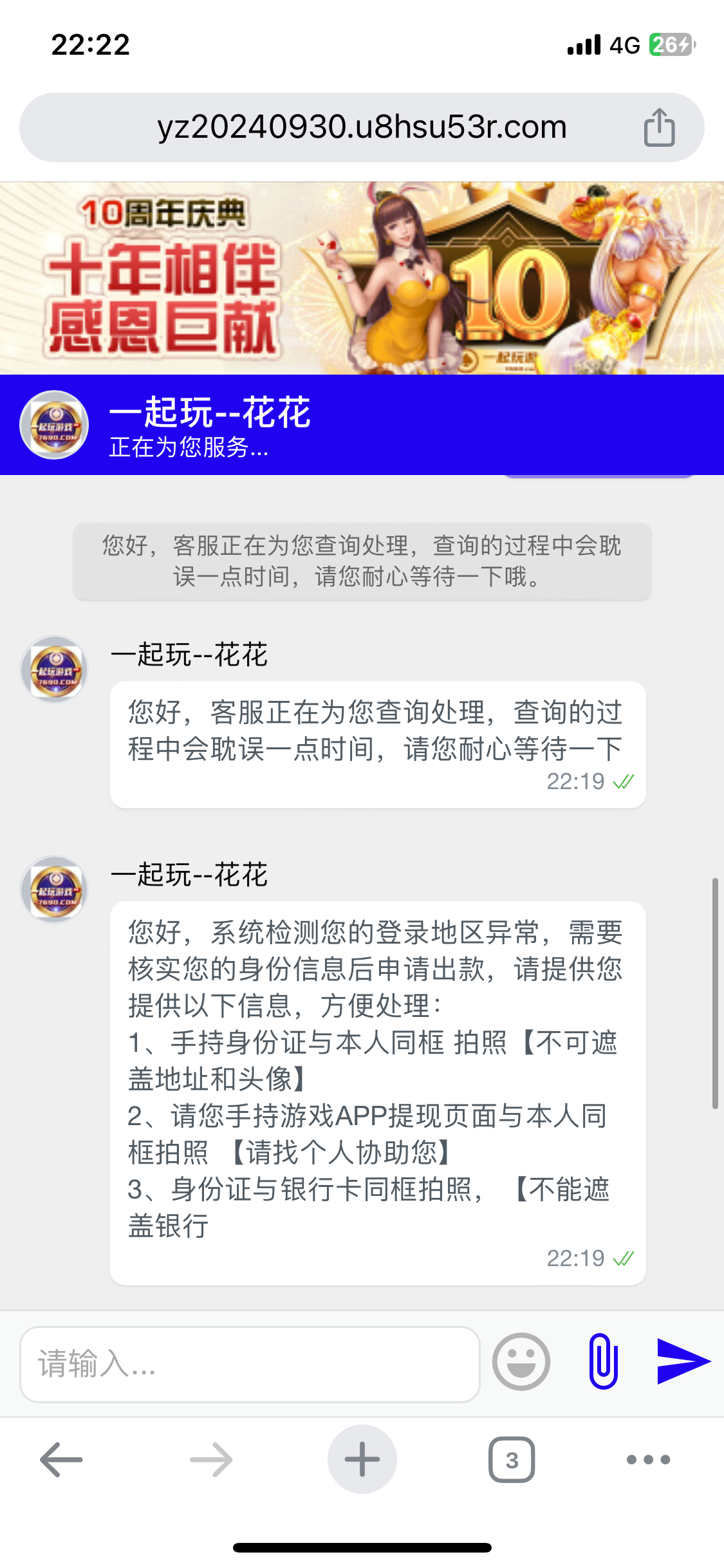Image resolution: width=724 pixels, height=1568 pixels.
Task: Open the URL address bar
Action: [362, 127]
